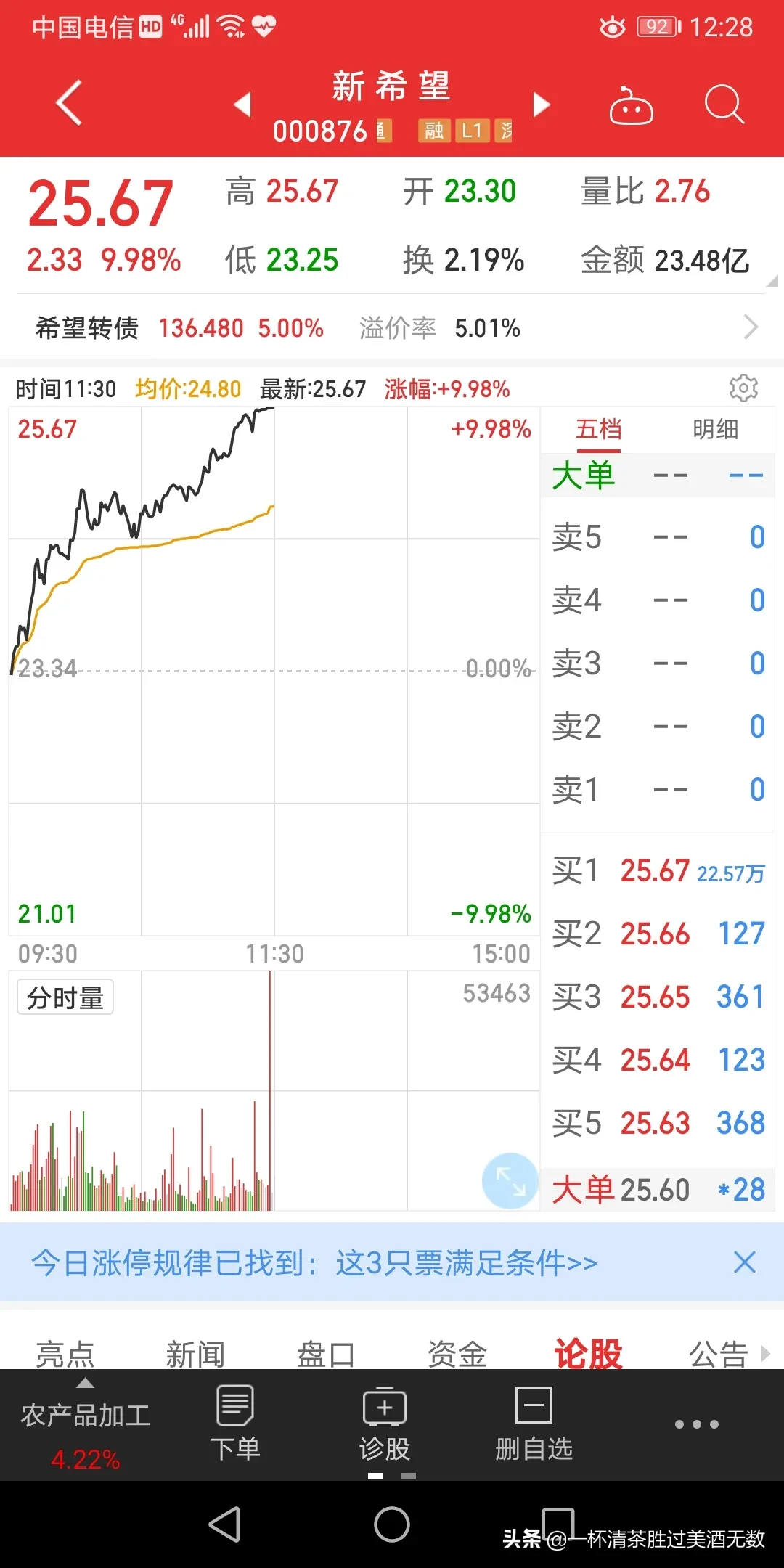Screen dimensions: 784x1568
Task: Open the 今日涨停规律 banner link
Action: point(314,1263)
